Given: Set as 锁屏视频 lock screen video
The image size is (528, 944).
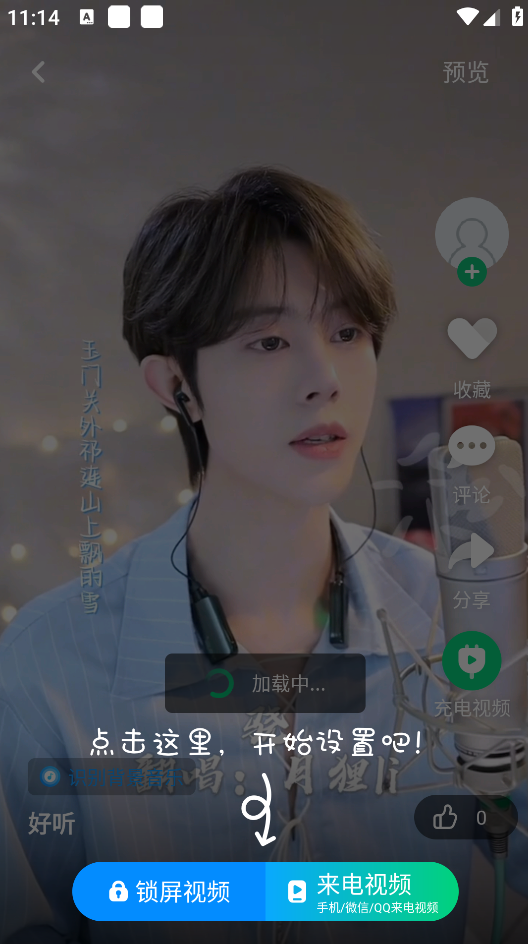Looking at the screenshot, I should tap(169, 892).
